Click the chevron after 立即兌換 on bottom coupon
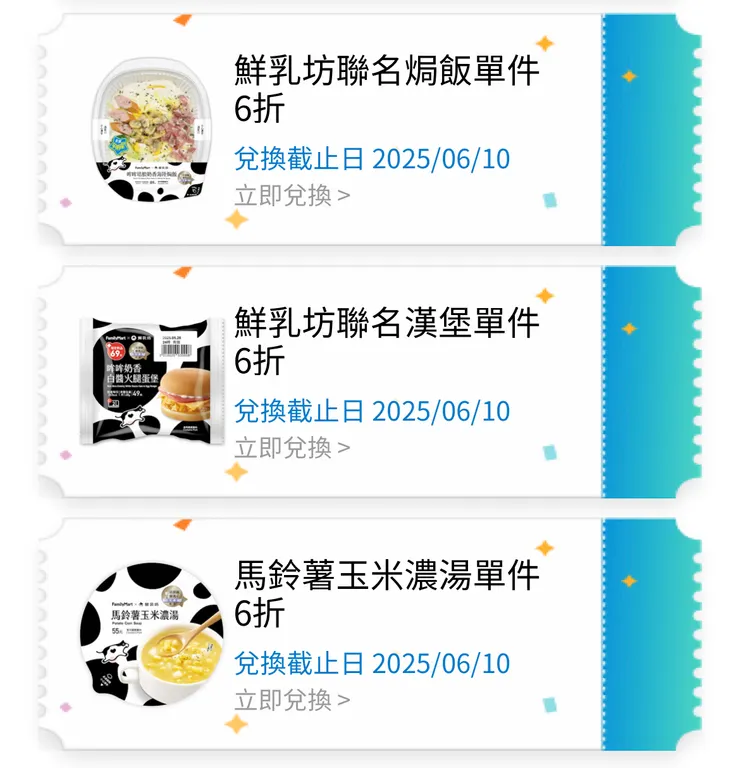The width and height of the screenshot is (740, 768). (341, 699)
